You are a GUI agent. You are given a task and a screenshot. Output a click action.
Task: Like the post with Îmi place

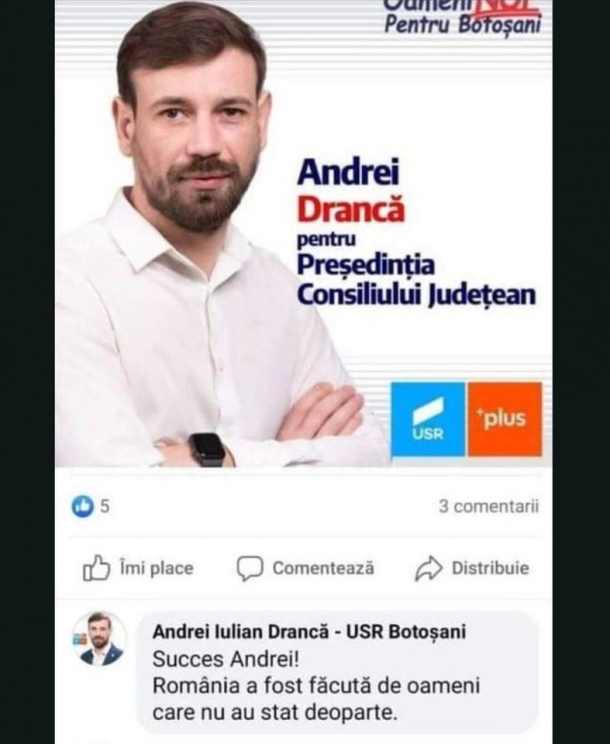click(x=138, y=568)
